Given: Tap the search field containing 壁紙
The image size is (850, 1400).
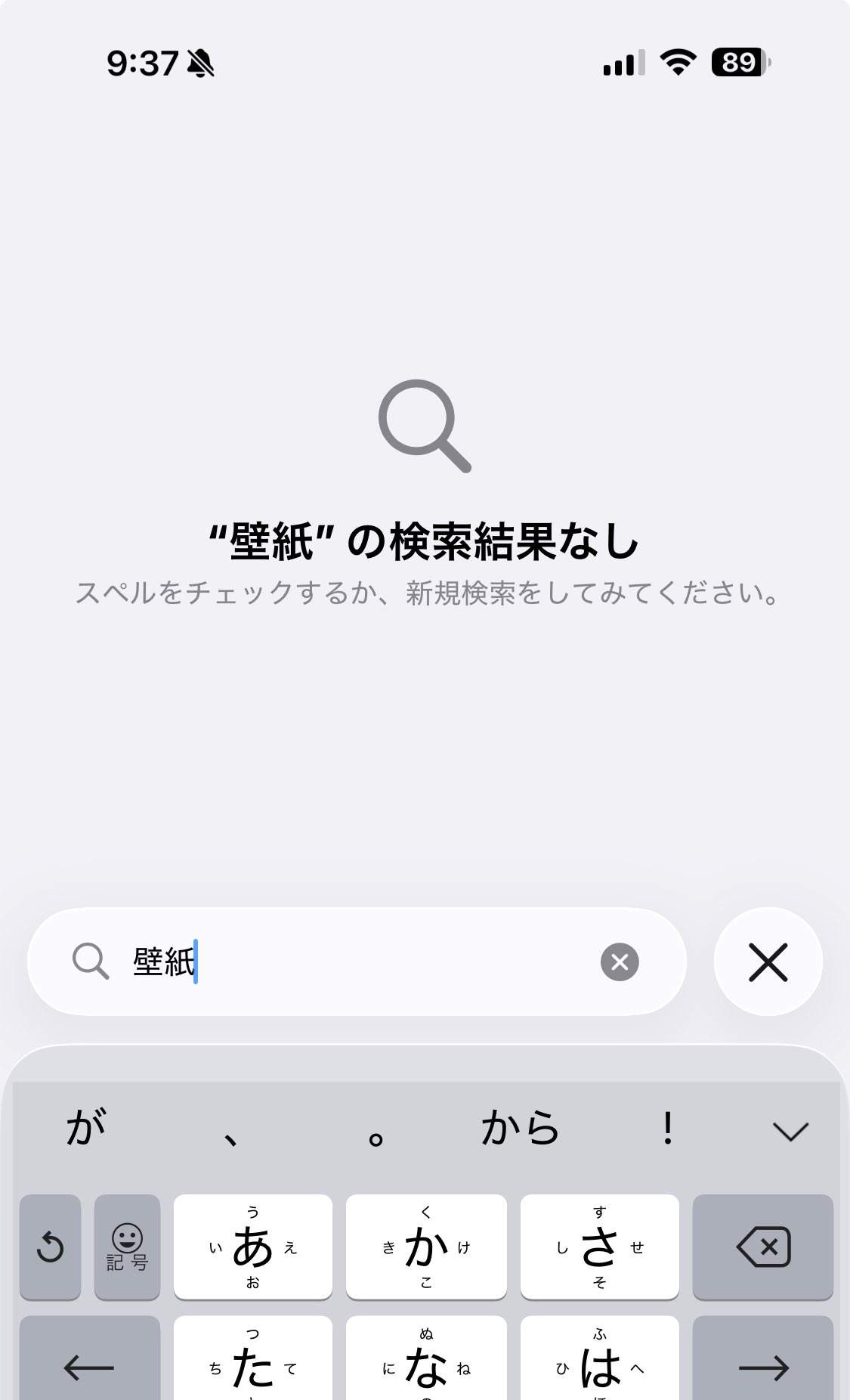Looking at the screenshot, I should pos(355,962).
